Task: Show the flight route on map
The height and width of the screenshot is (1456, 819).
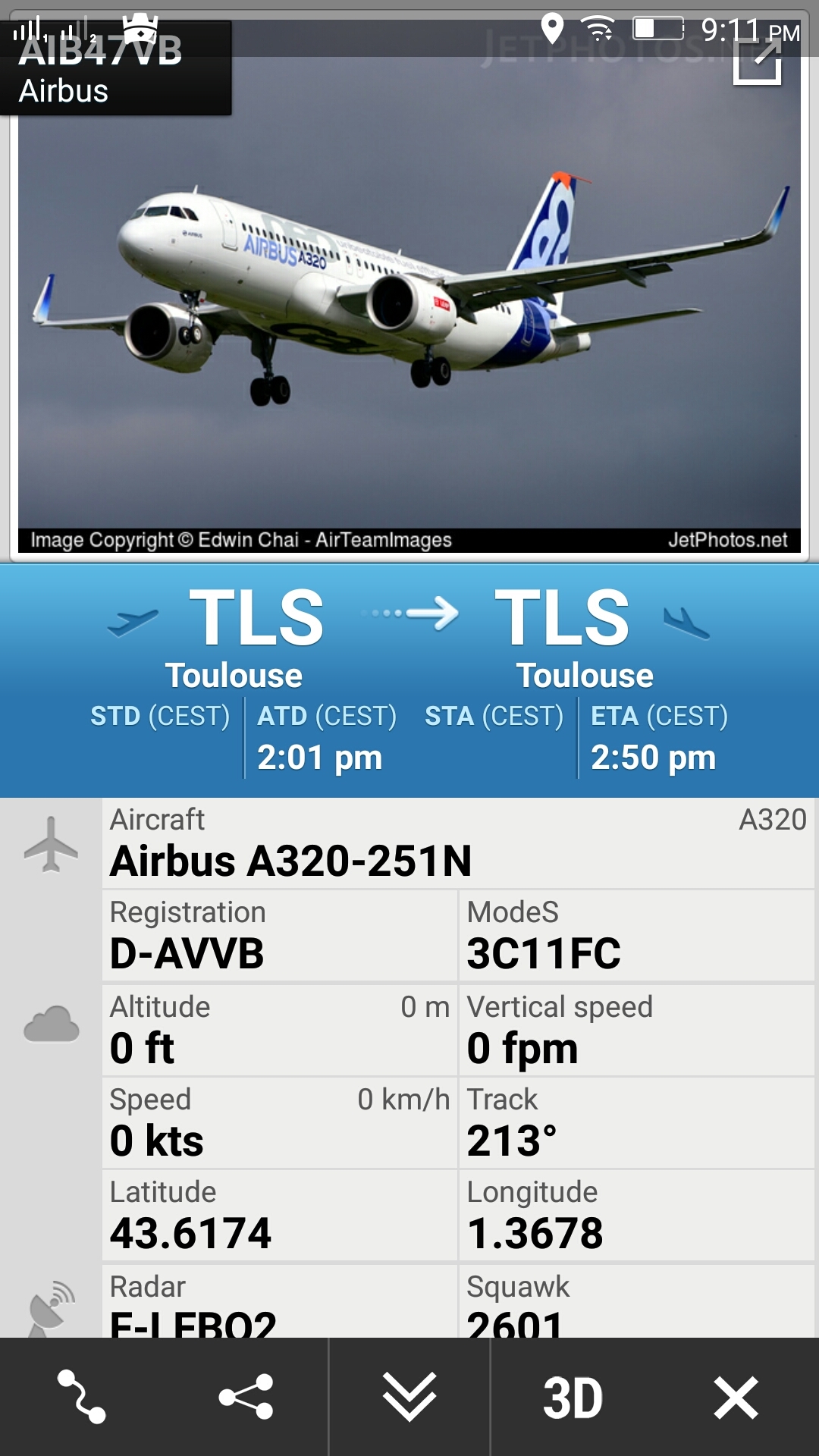Action: coord(82,1396)
